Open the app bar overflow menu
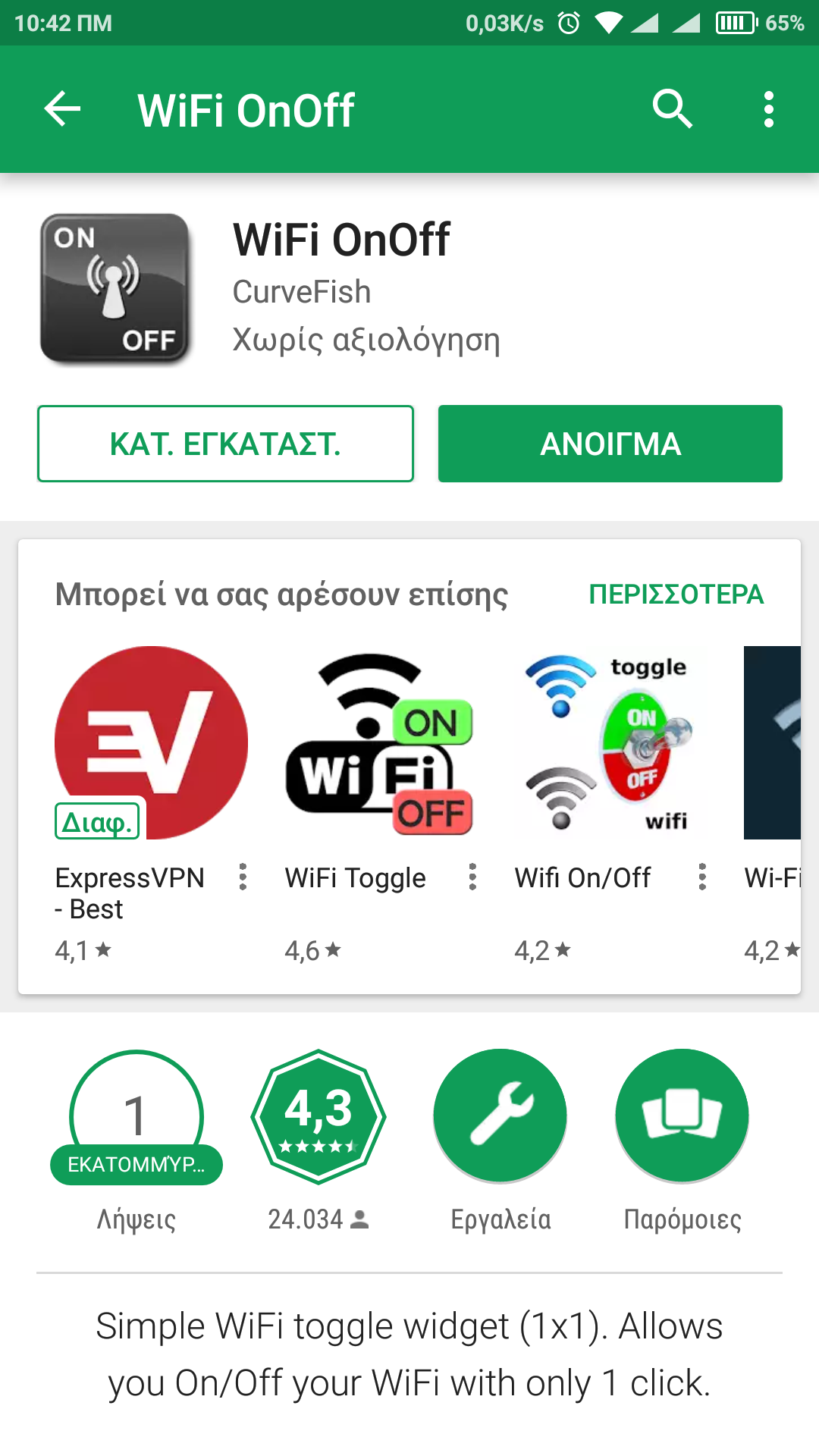Screen dimensions: 819x1456 pos(768,109)
